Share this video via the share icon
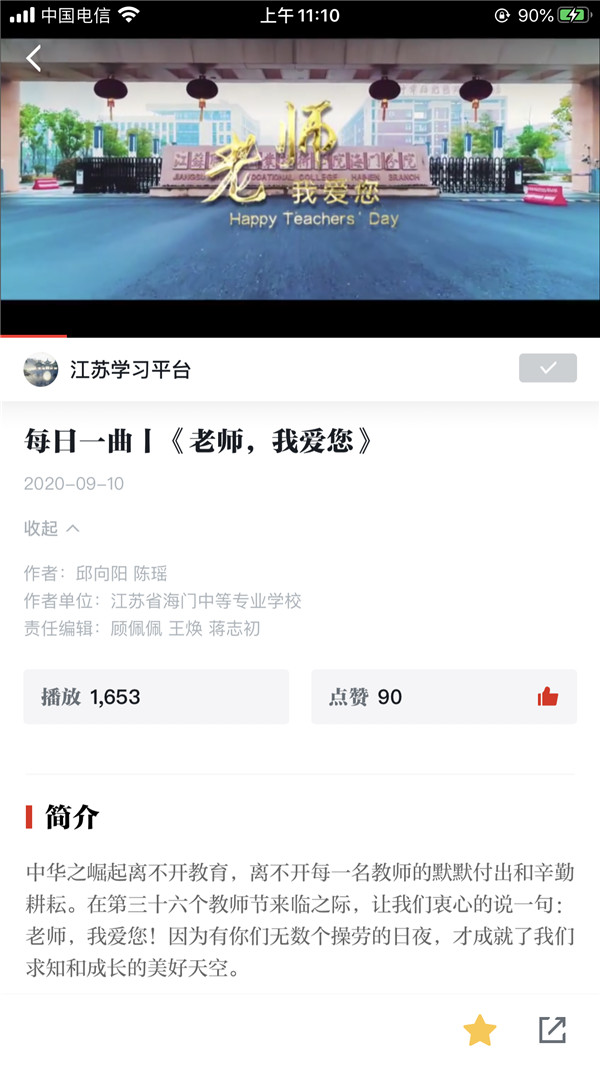The height and width of the screenshot is (1066, 600). [x=552, y=1030]
